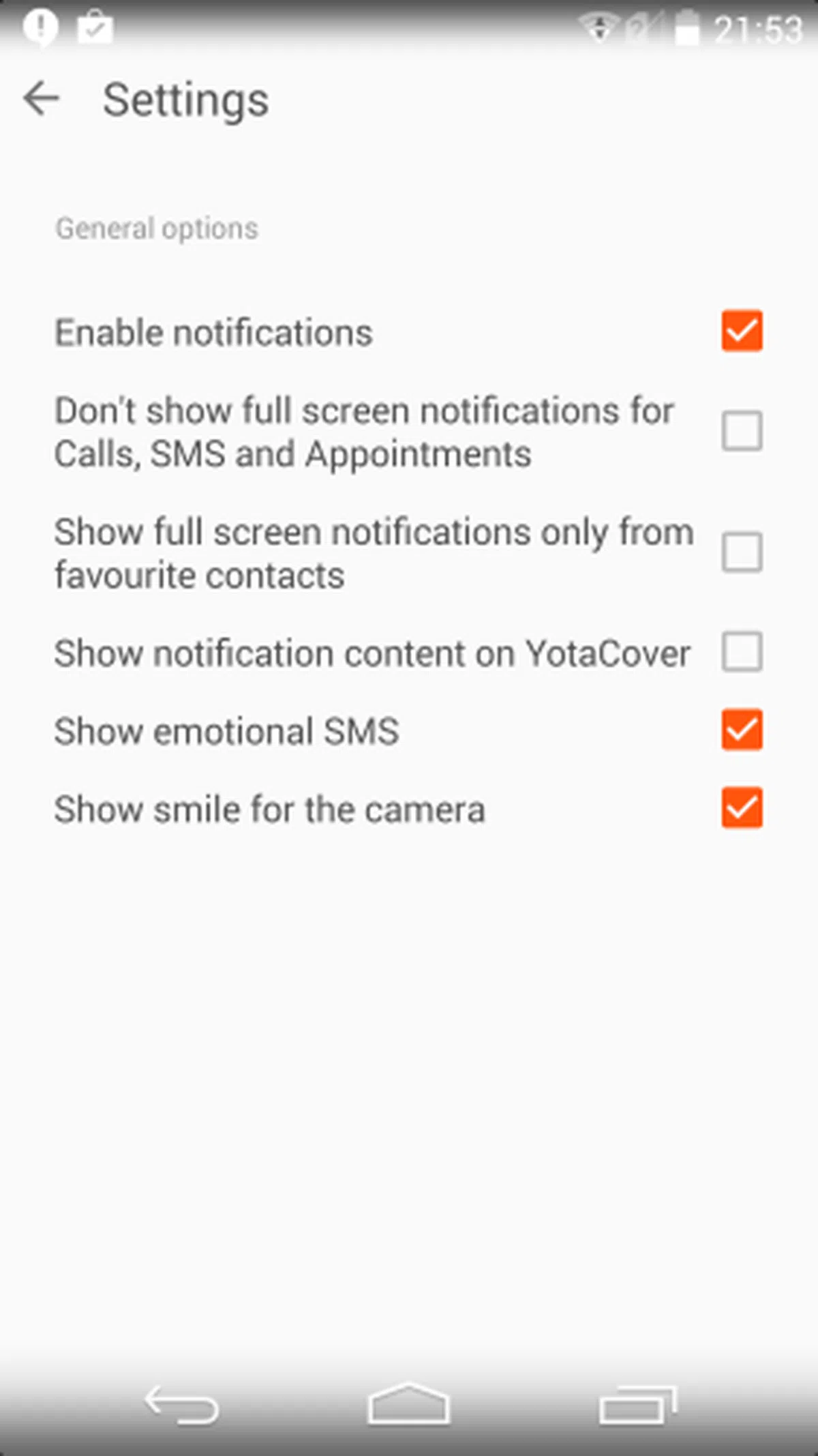This screenshot has height=1456, width=818.
Task: Enable full screen notifications only from favourites
Action: (742, 552)
